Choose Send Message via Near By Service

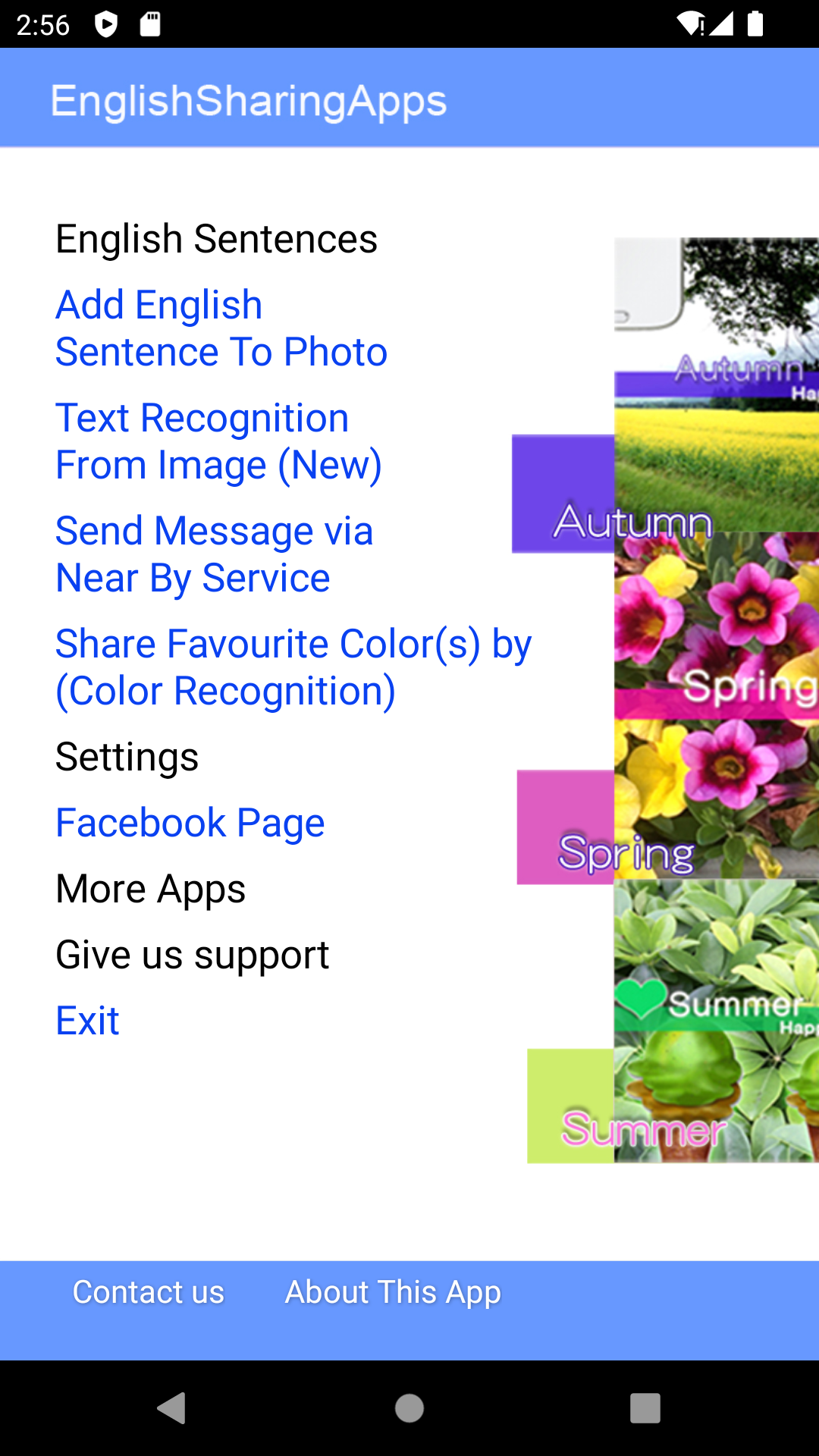[215, 554]
